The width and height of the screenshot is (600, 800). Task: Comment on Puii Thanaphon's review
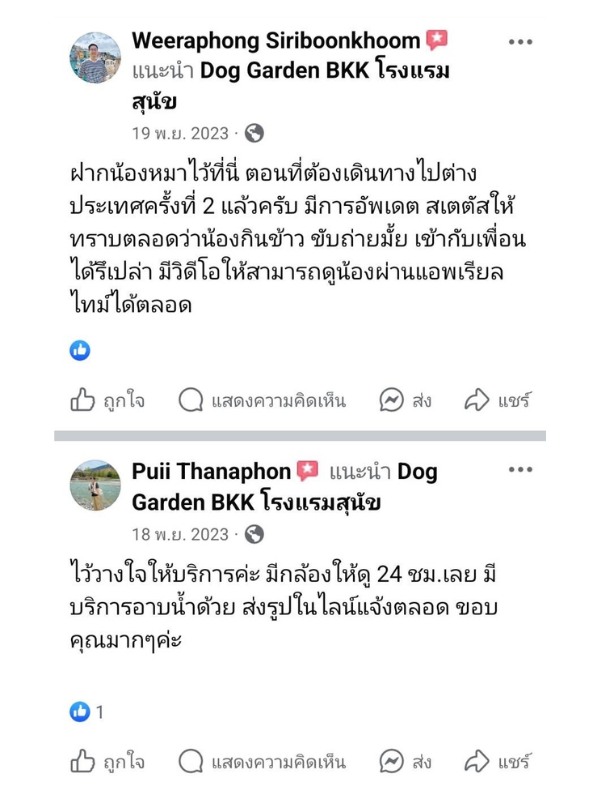pyautogui.click(x=262, y=762)
